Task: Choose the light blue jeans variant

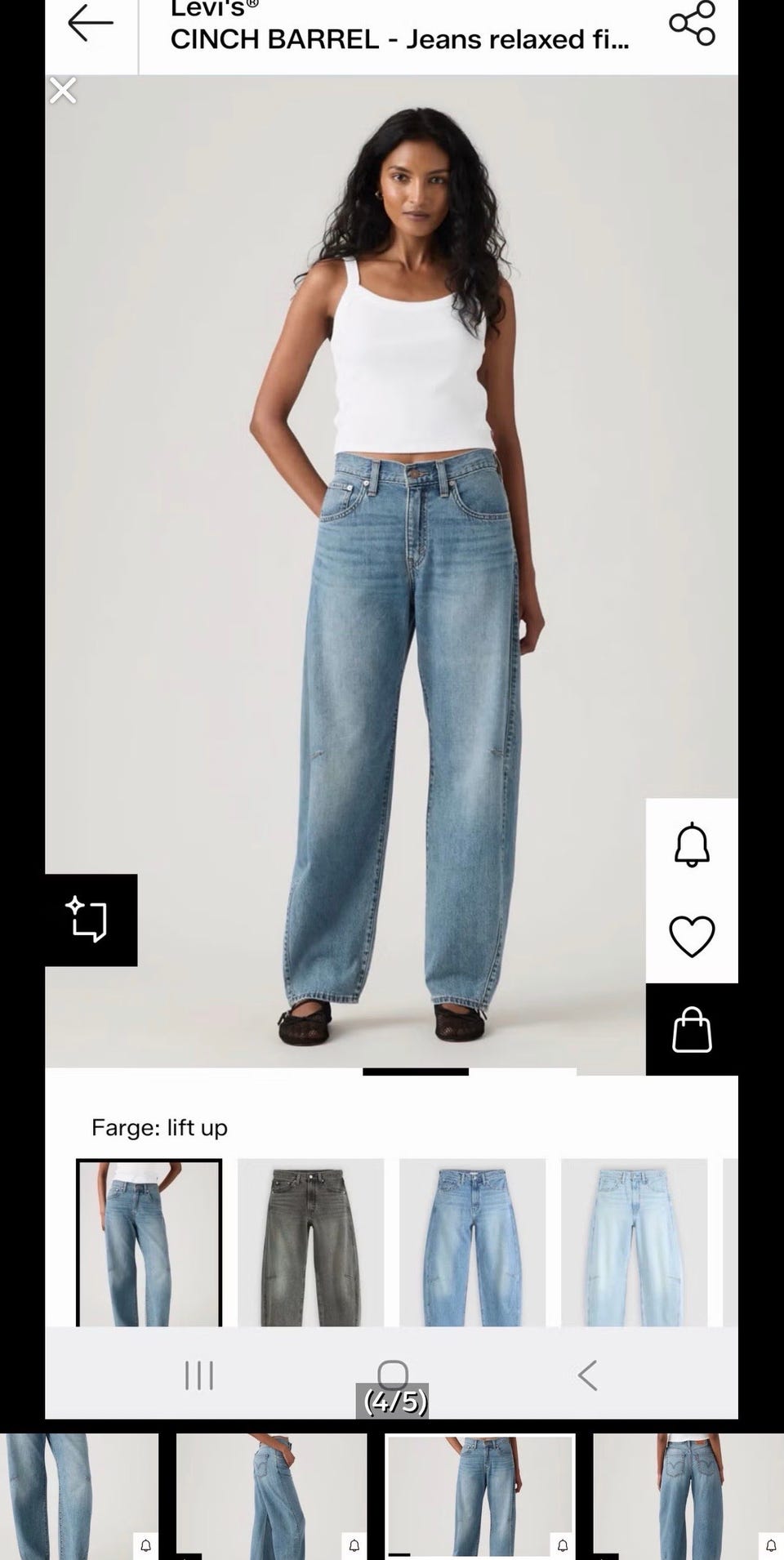Action: coord(634,1241)
